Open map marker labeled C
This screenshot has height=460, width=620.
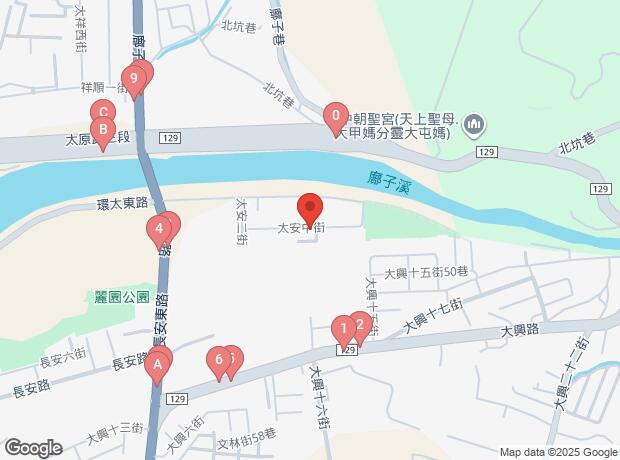(101, 112)
